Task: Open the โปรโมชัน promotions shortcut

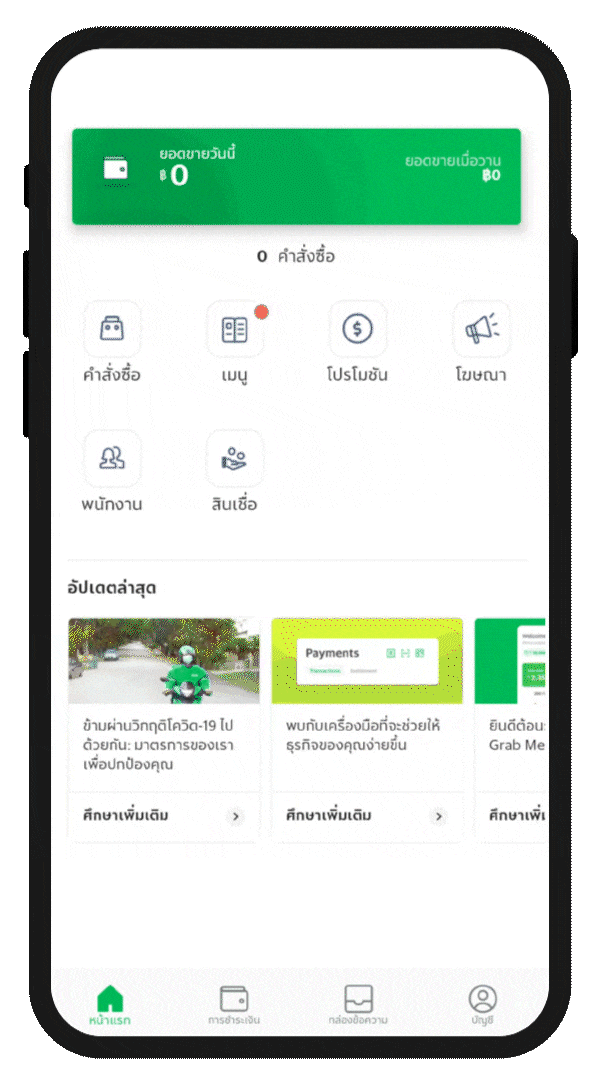Action: click(358, 342)
